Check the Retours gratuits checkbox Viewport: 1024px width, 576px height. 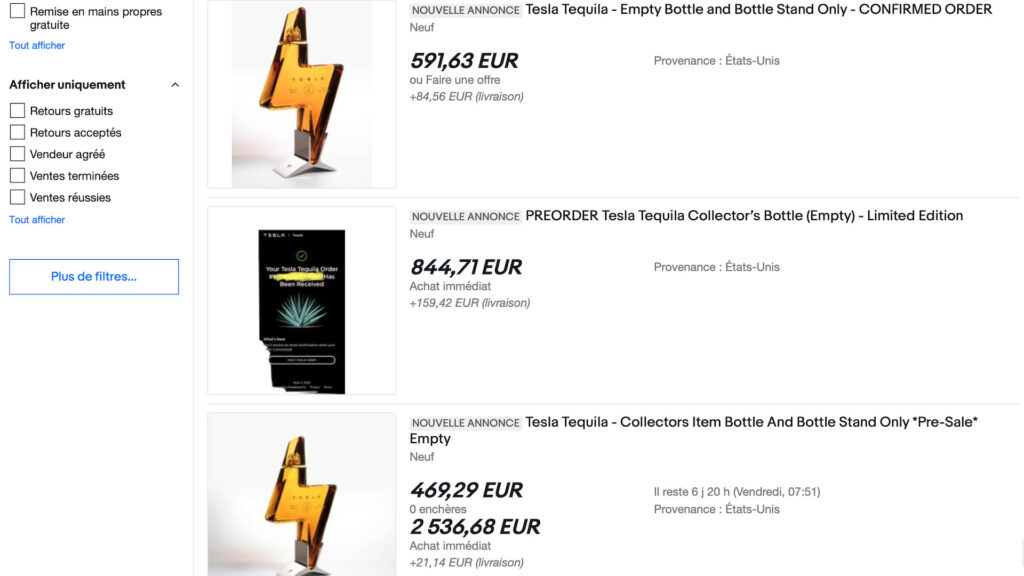click(x=17, y=111)
